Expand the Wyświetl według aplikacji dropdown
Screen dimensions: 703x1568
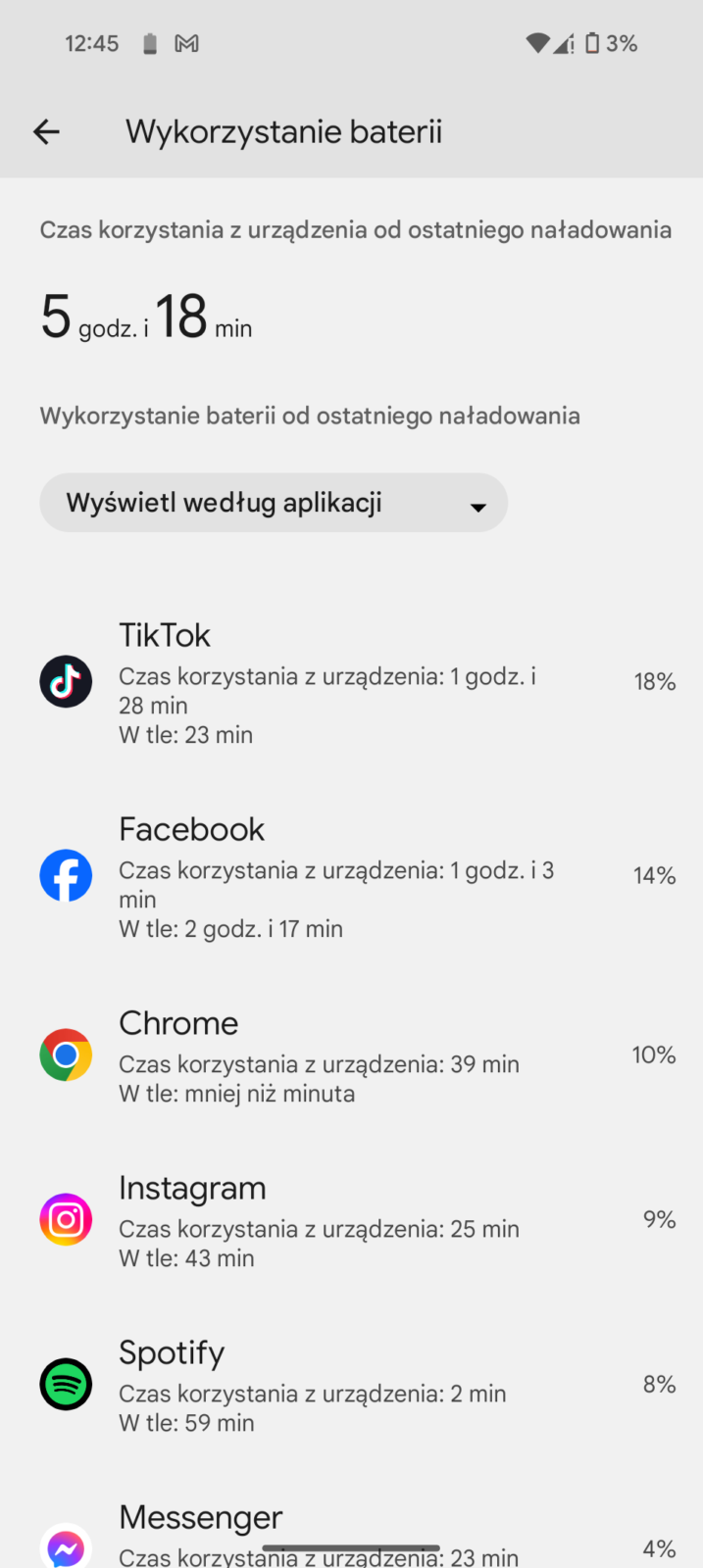(274, 504)
